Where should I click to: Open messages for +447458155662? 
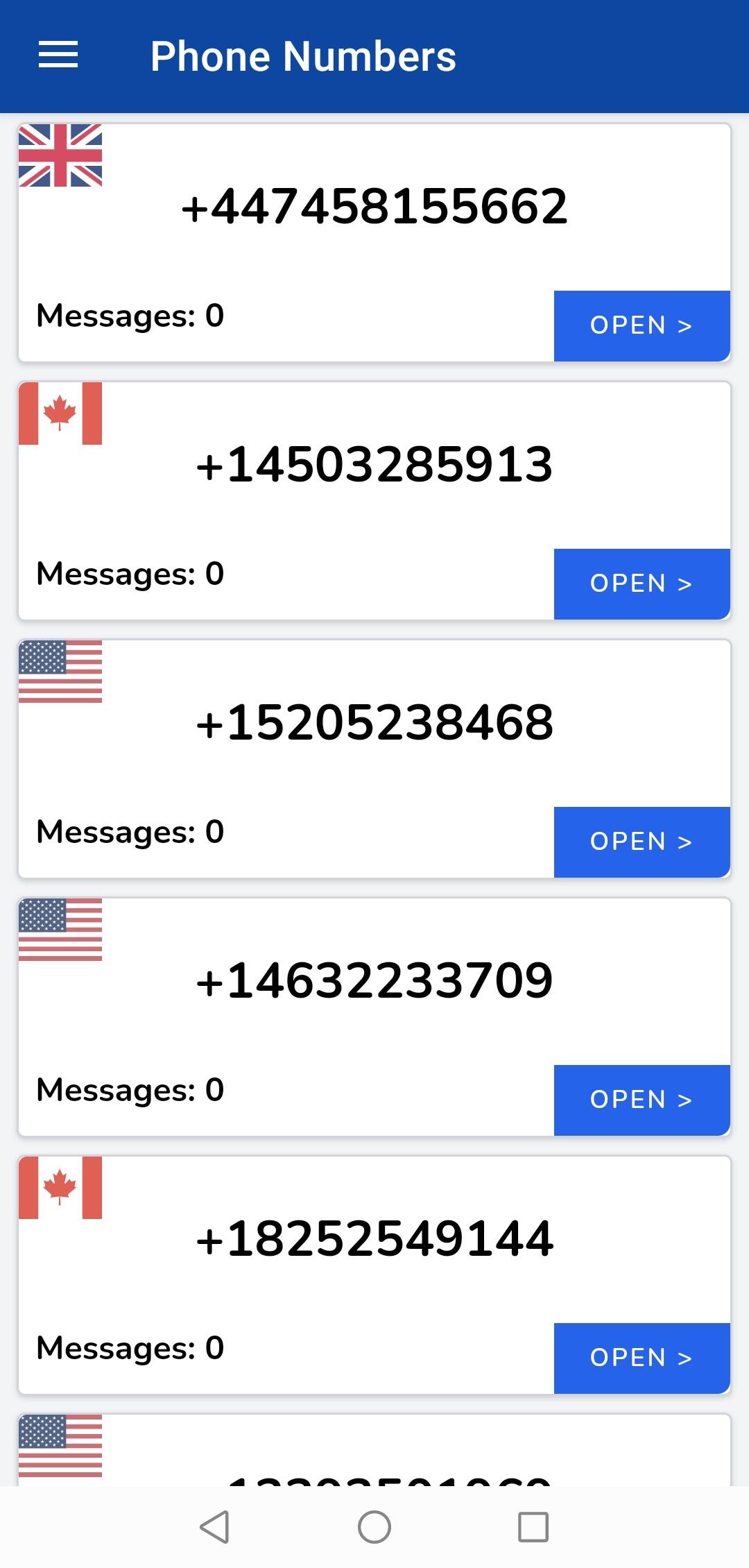642,325
